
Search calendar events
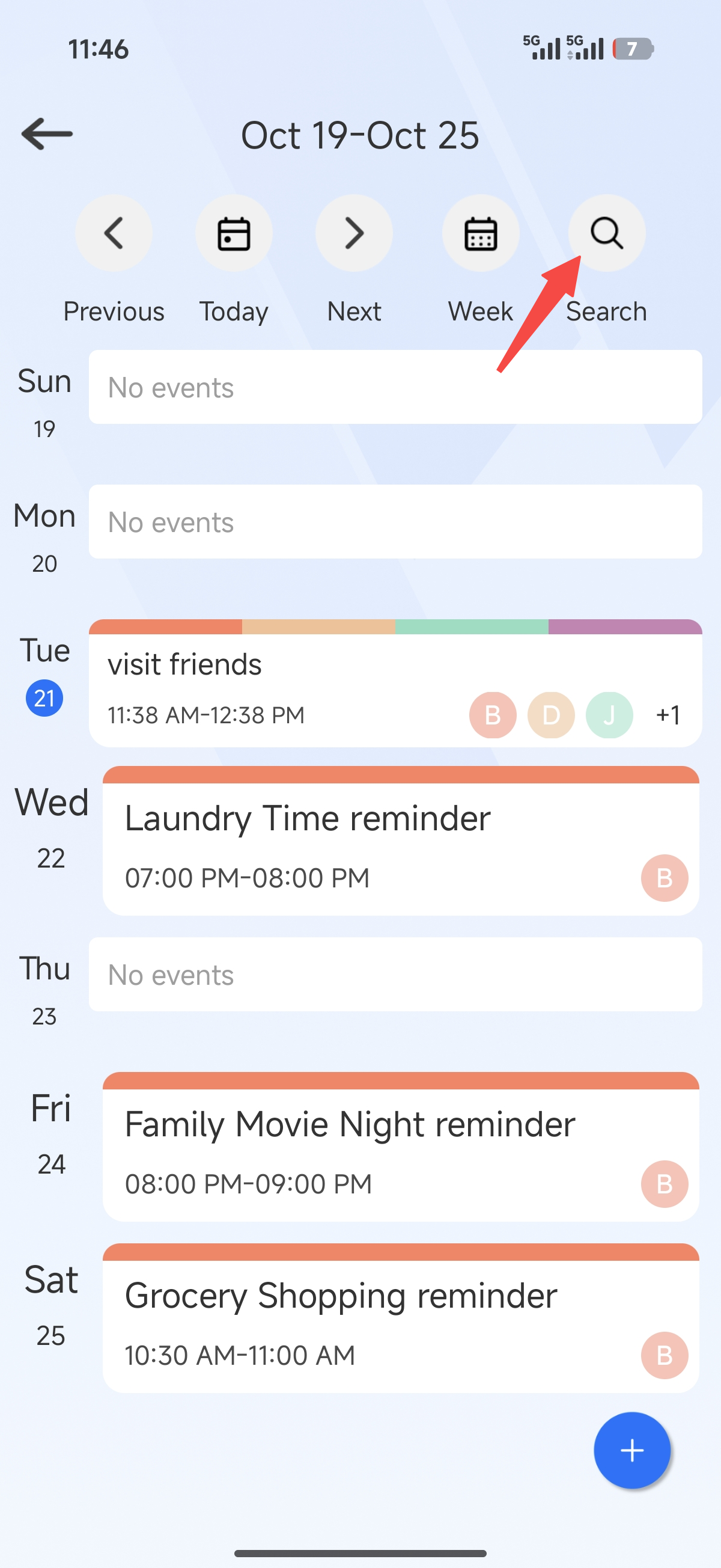pos(607,233)
